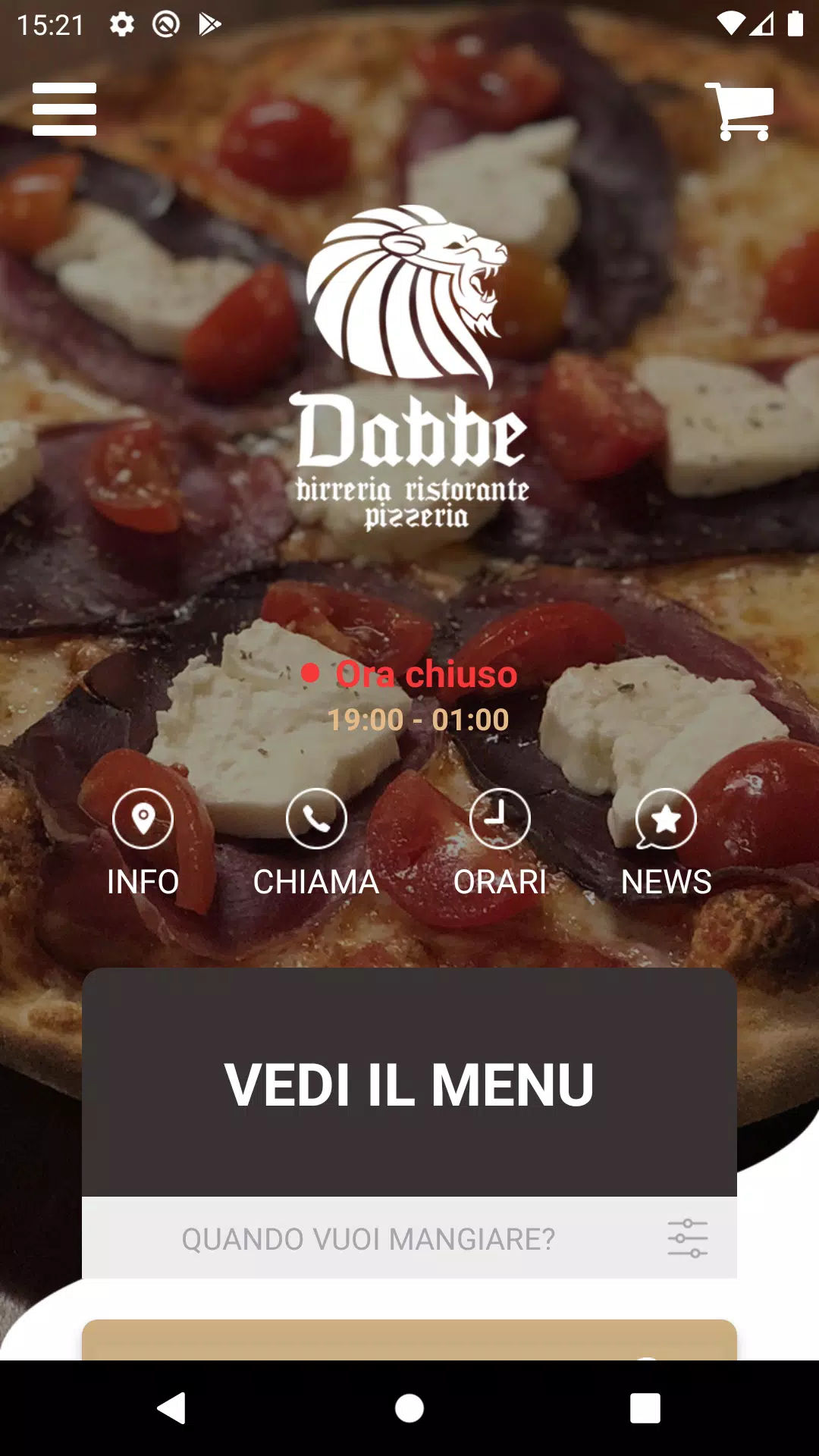Screen dimensions: 819x1456
Task: Tap the CHIAMA phone icon
Action: click(x=316, y=819)
